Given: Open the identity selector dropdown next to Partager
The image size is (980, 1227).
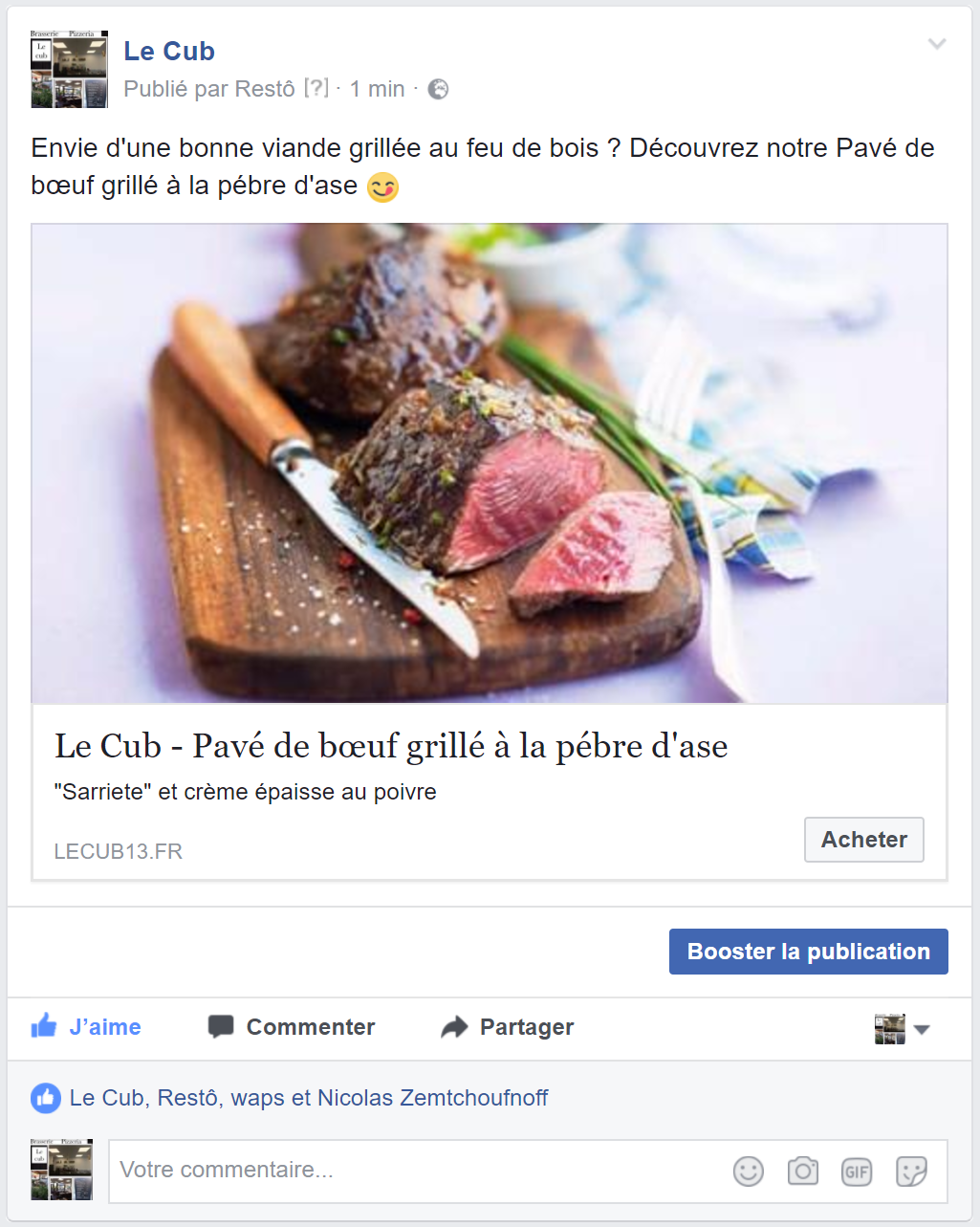Looking at the screenshot, I should tap(903, 1029).
